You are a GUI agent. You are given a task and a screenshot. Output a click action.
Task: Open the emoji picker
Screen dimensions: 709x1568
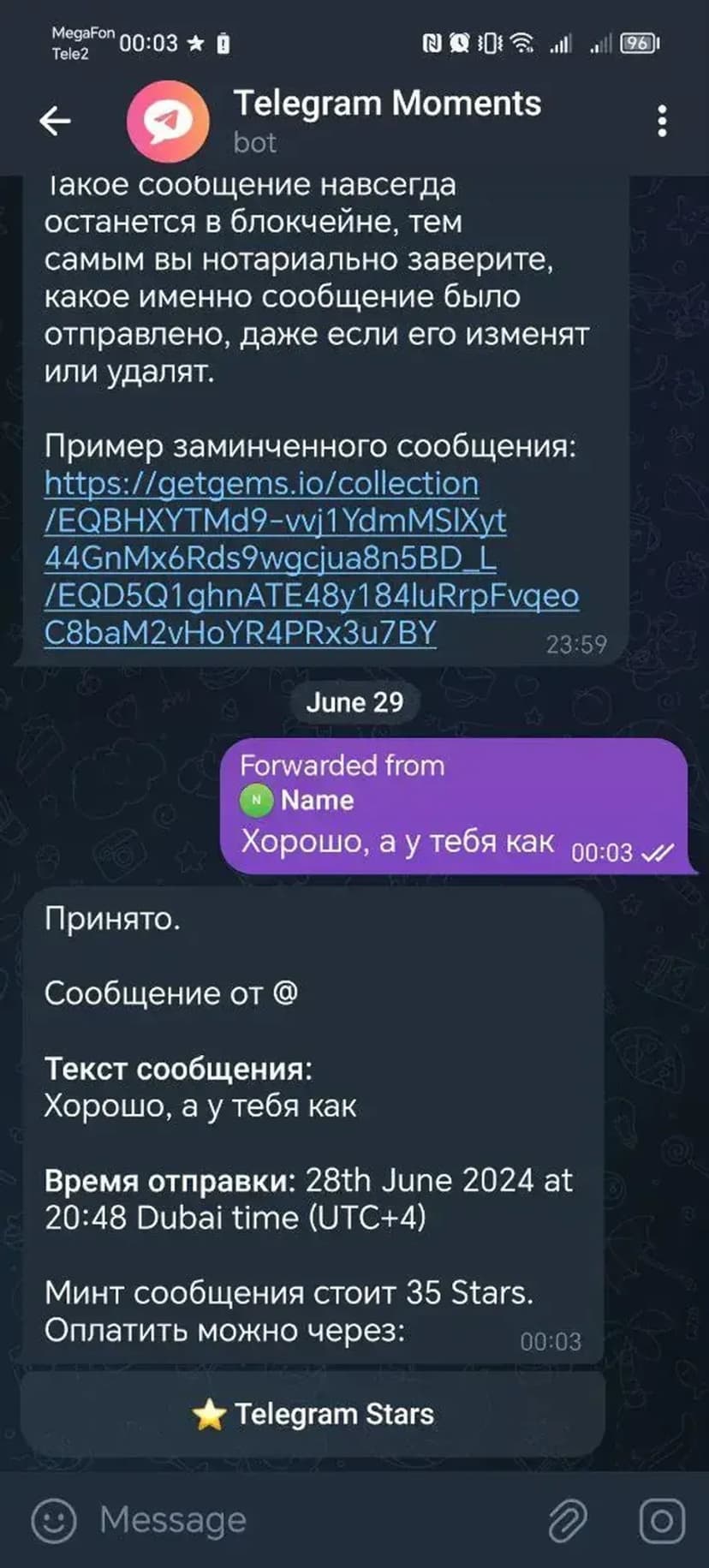53,1520
